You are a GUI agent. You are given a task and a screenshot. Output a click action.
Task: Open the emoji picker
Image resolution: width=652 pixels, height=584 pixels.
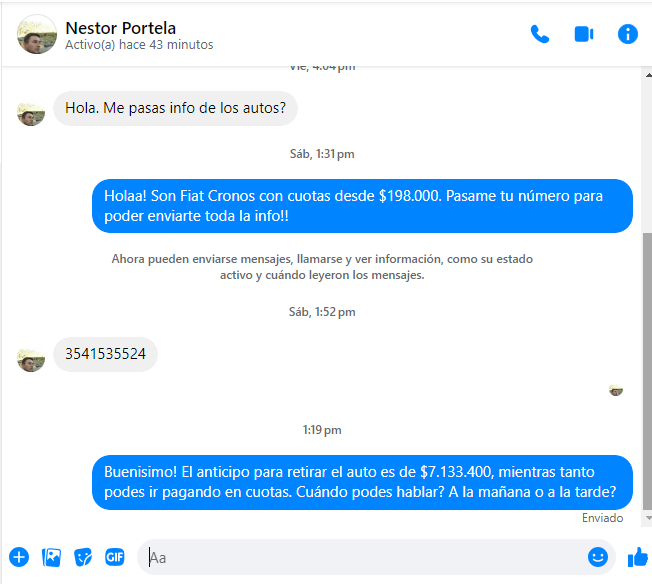pos(598,557)
